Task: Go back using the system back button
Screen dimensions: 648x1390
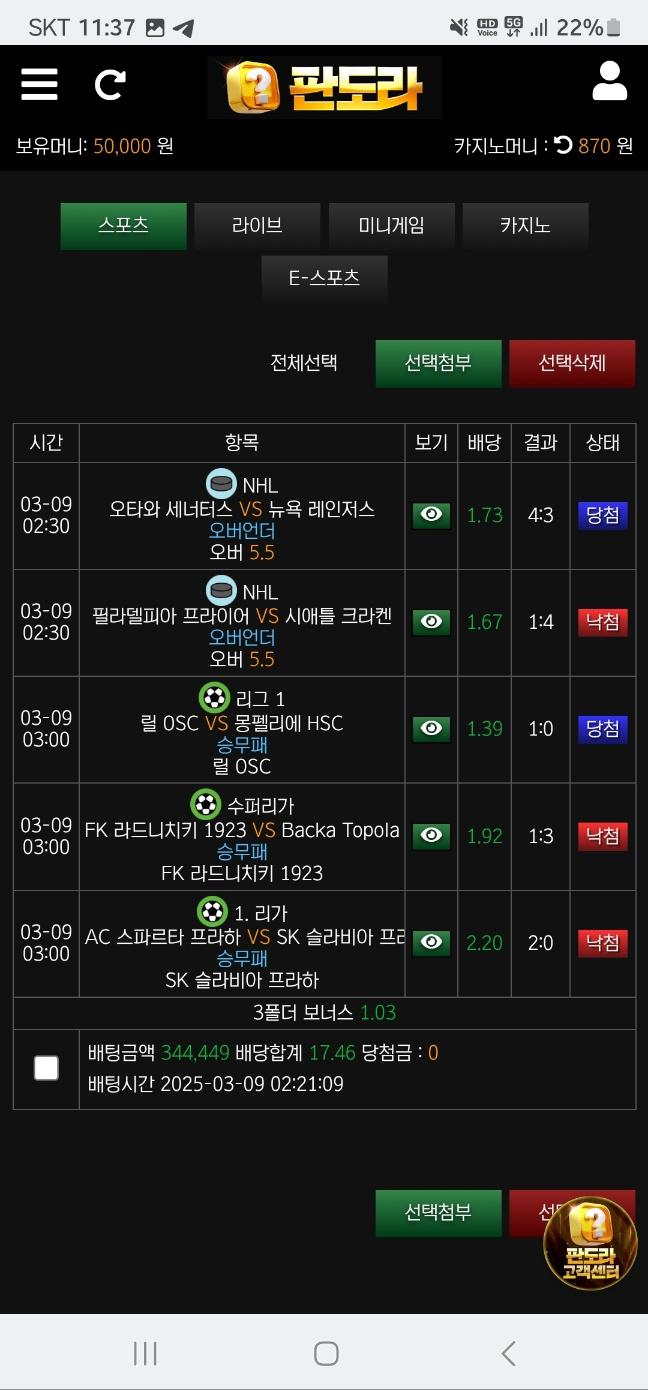Action: coord(508,1353)
